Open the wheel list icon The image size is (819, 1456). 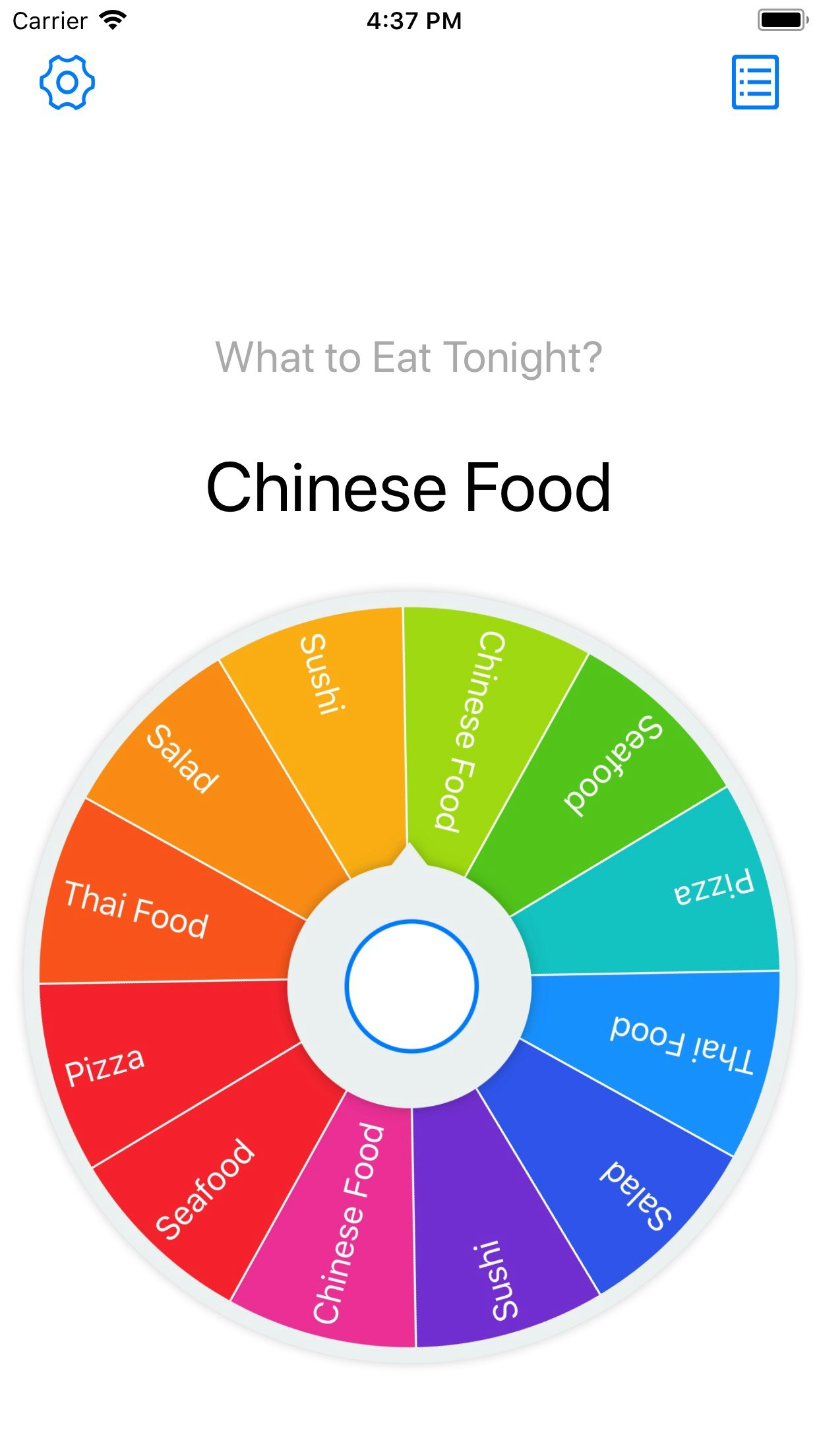point(754,82)
